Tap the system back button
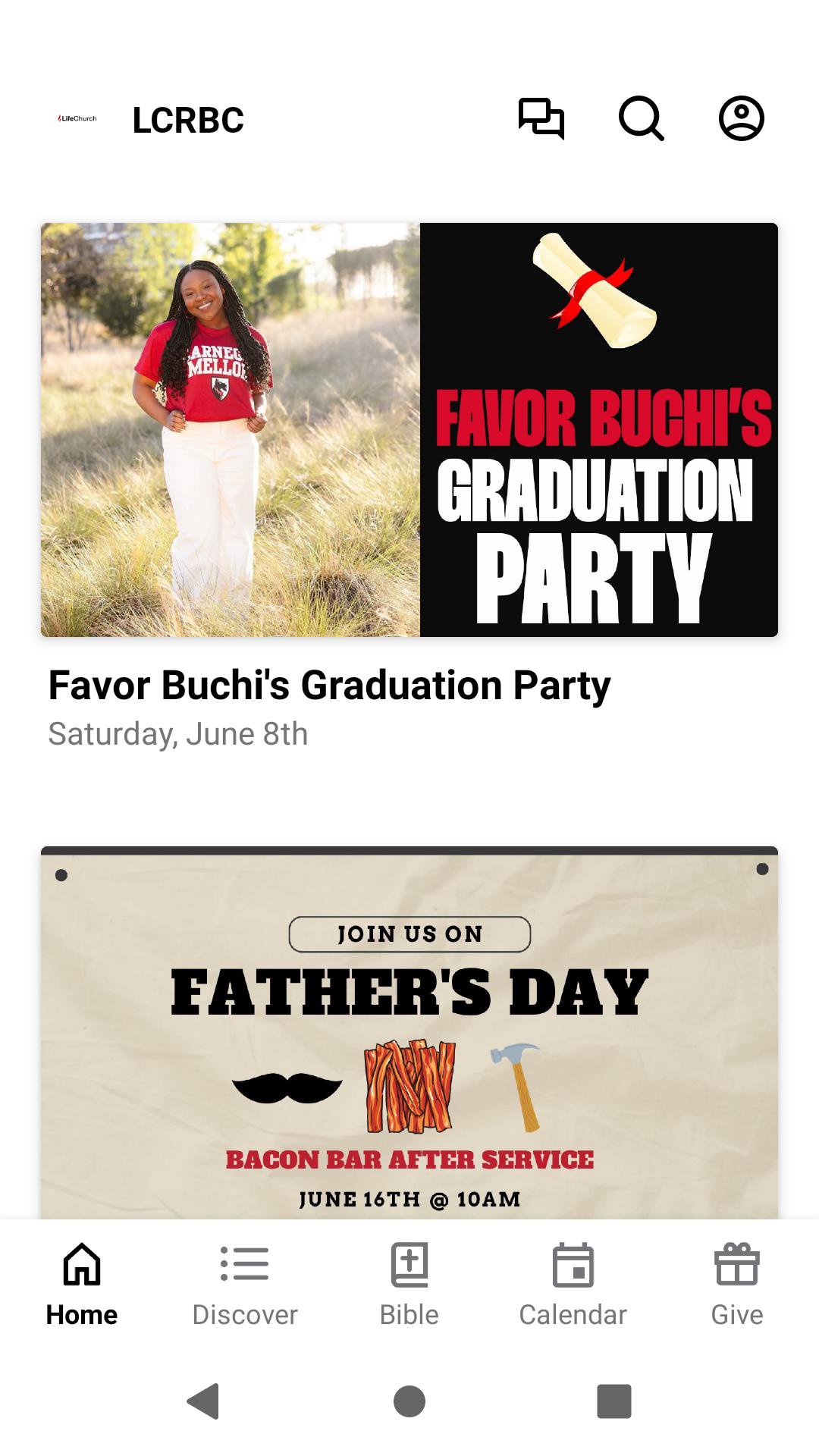This screenshot has width=819, height=1456. point(203,1401)
